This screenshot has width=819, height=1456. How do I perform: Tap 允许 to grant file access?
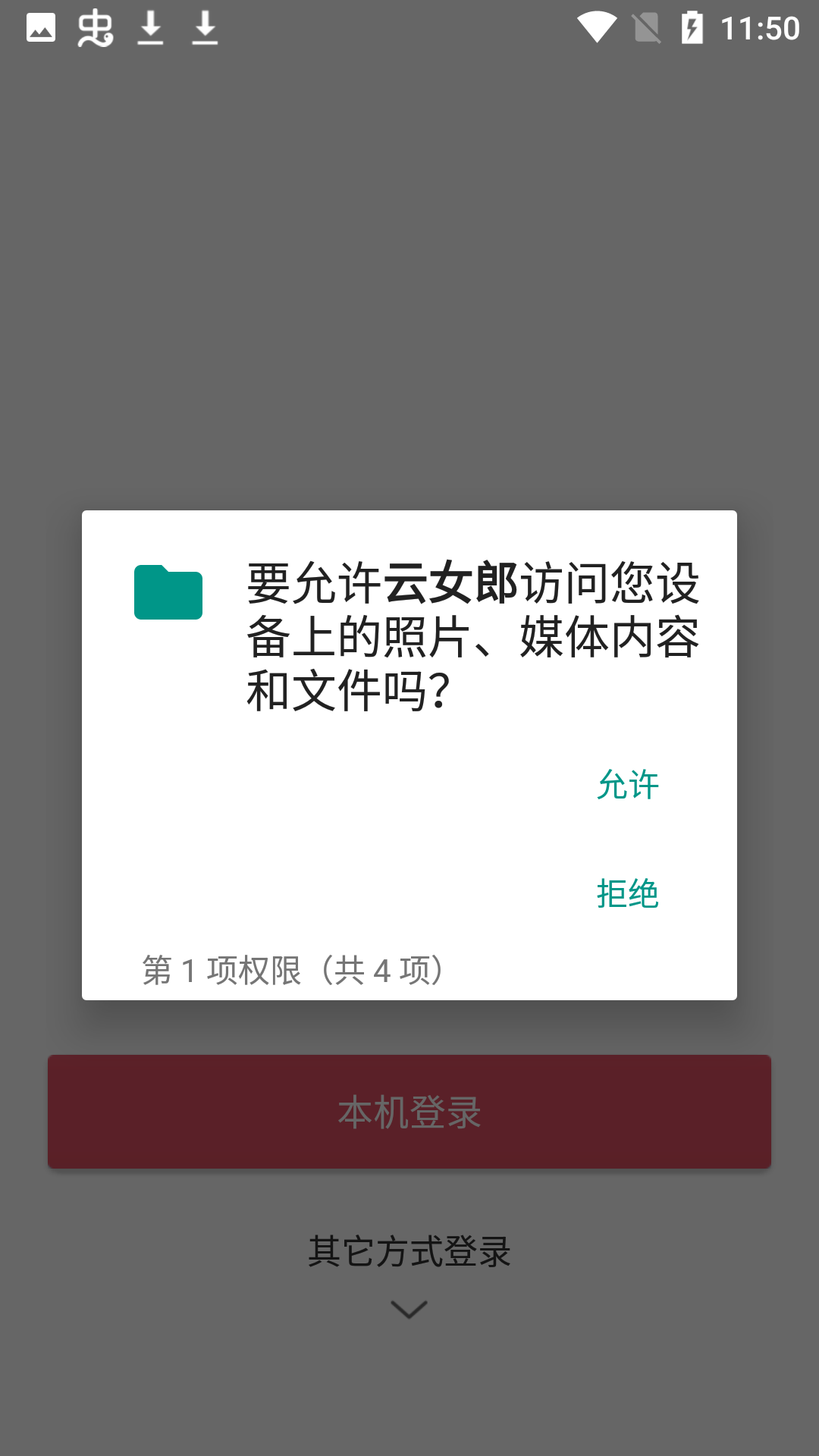(x=627, y=785)
